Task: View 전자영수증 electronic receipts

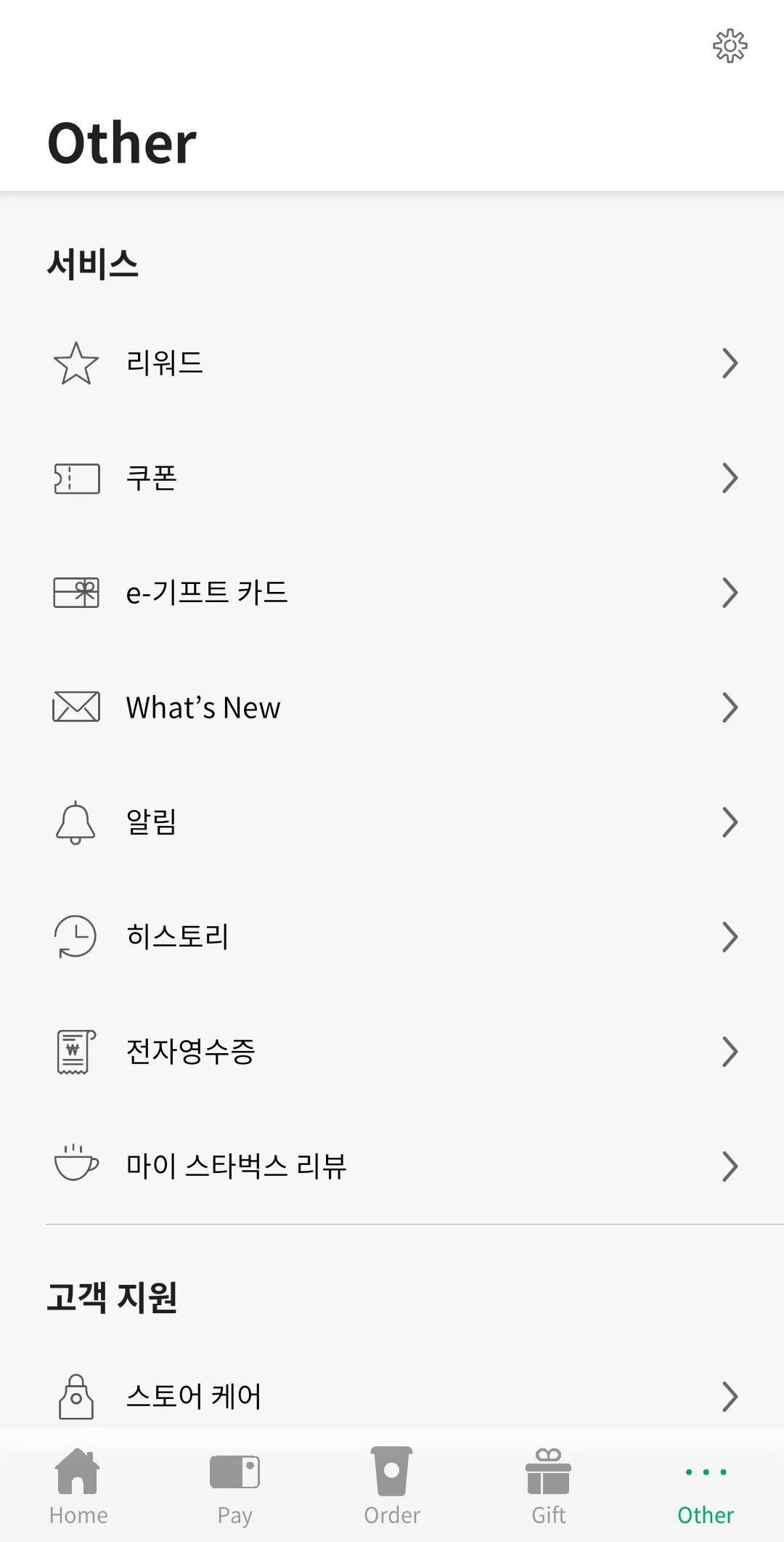Action: coord(392,1052)
